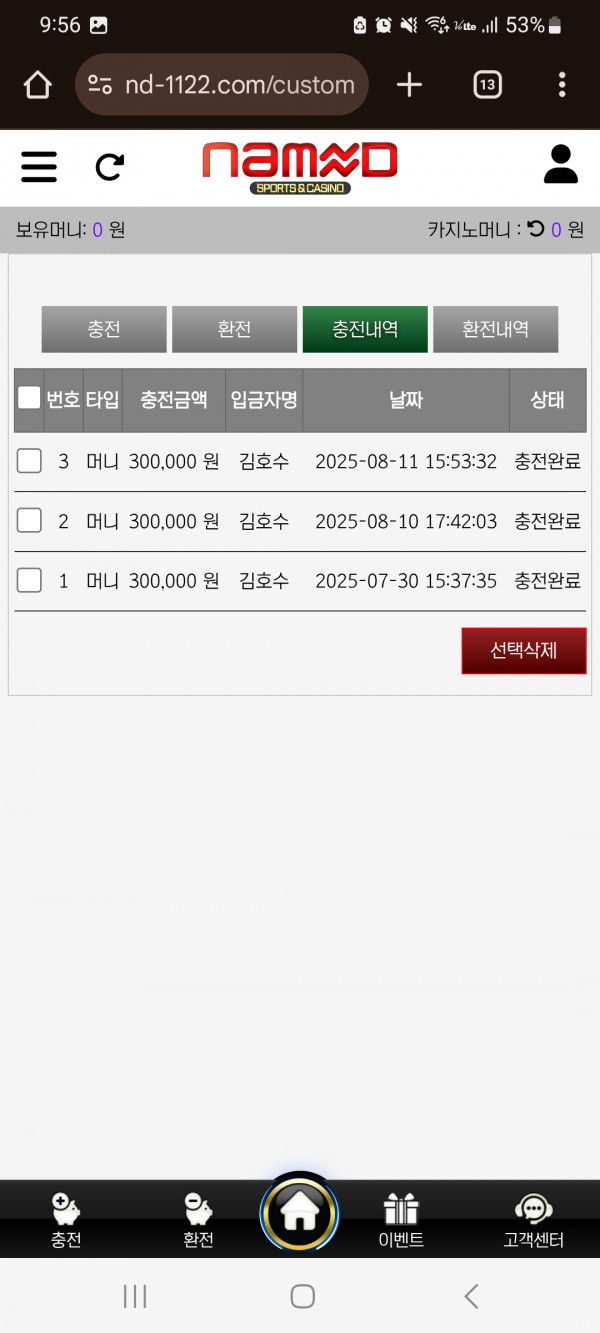Open the 이벤트 section
This screenshot has height=1333, width=600.
pos(401,1220)
